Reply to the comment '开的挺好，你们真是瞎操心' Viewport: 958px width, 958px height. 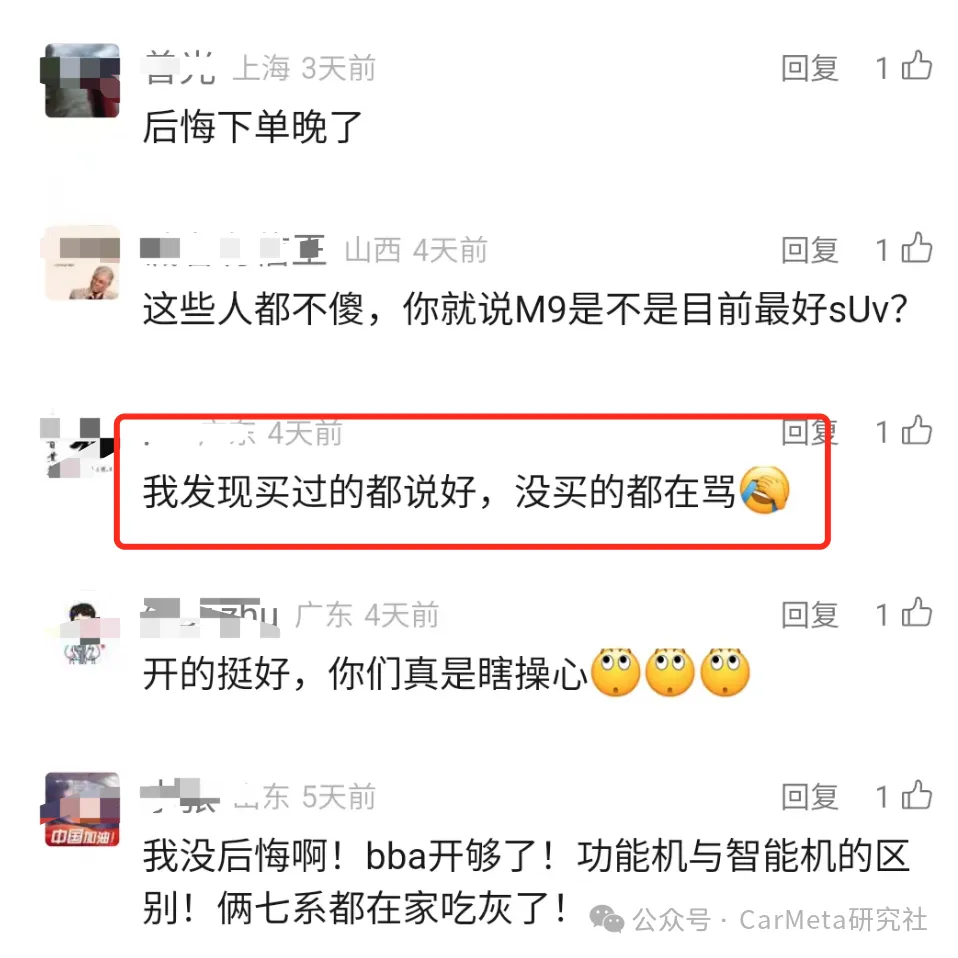click(809, 615)
